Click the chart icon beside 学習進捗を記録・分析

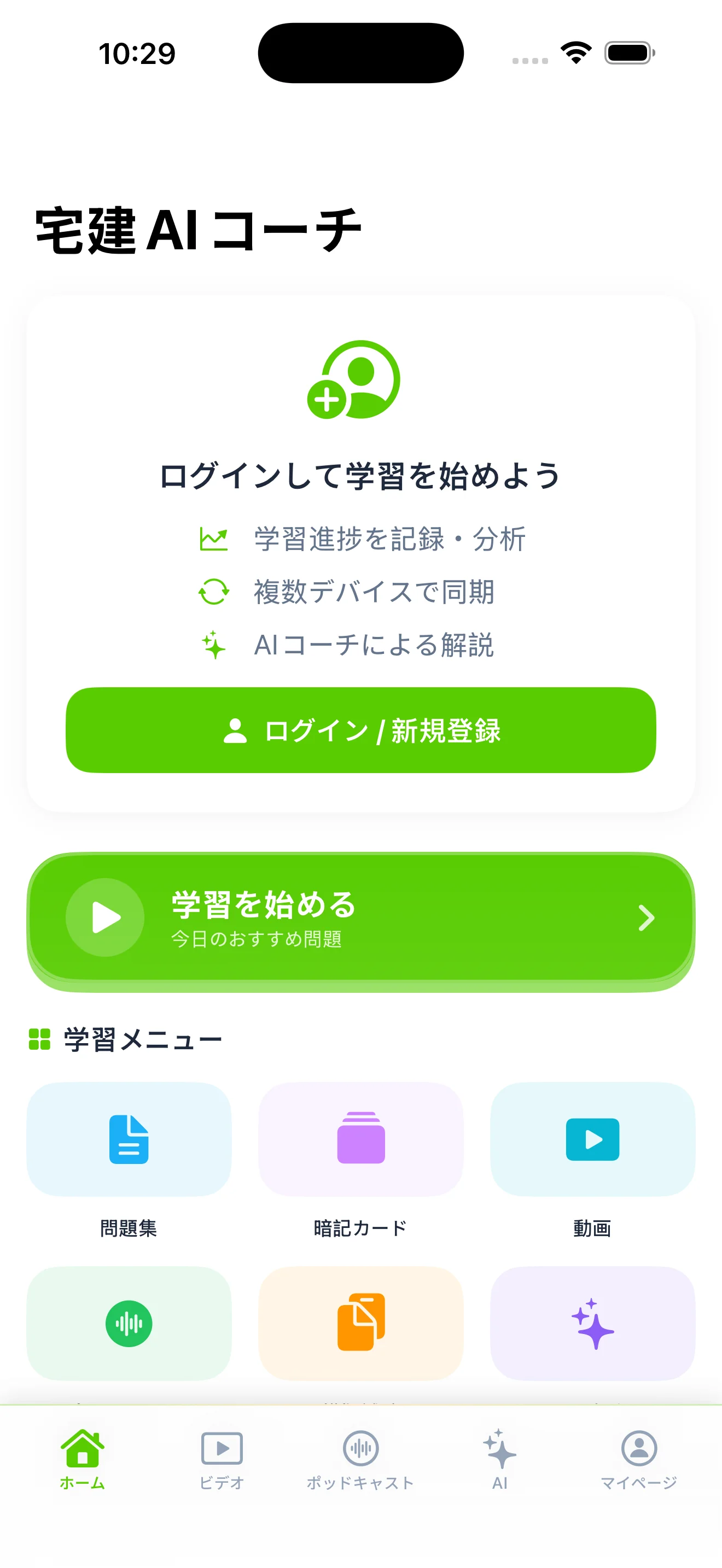pos(214,539)
